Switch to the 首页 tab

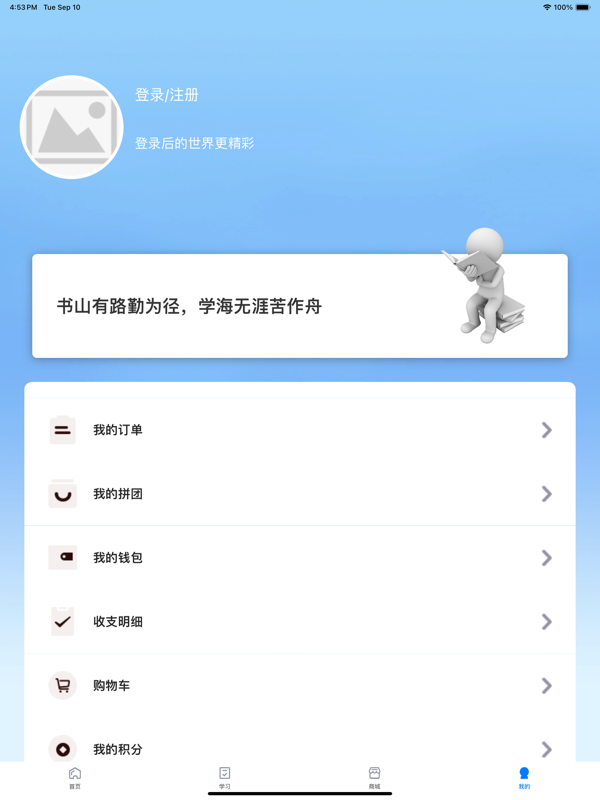[x=75, y=777]
